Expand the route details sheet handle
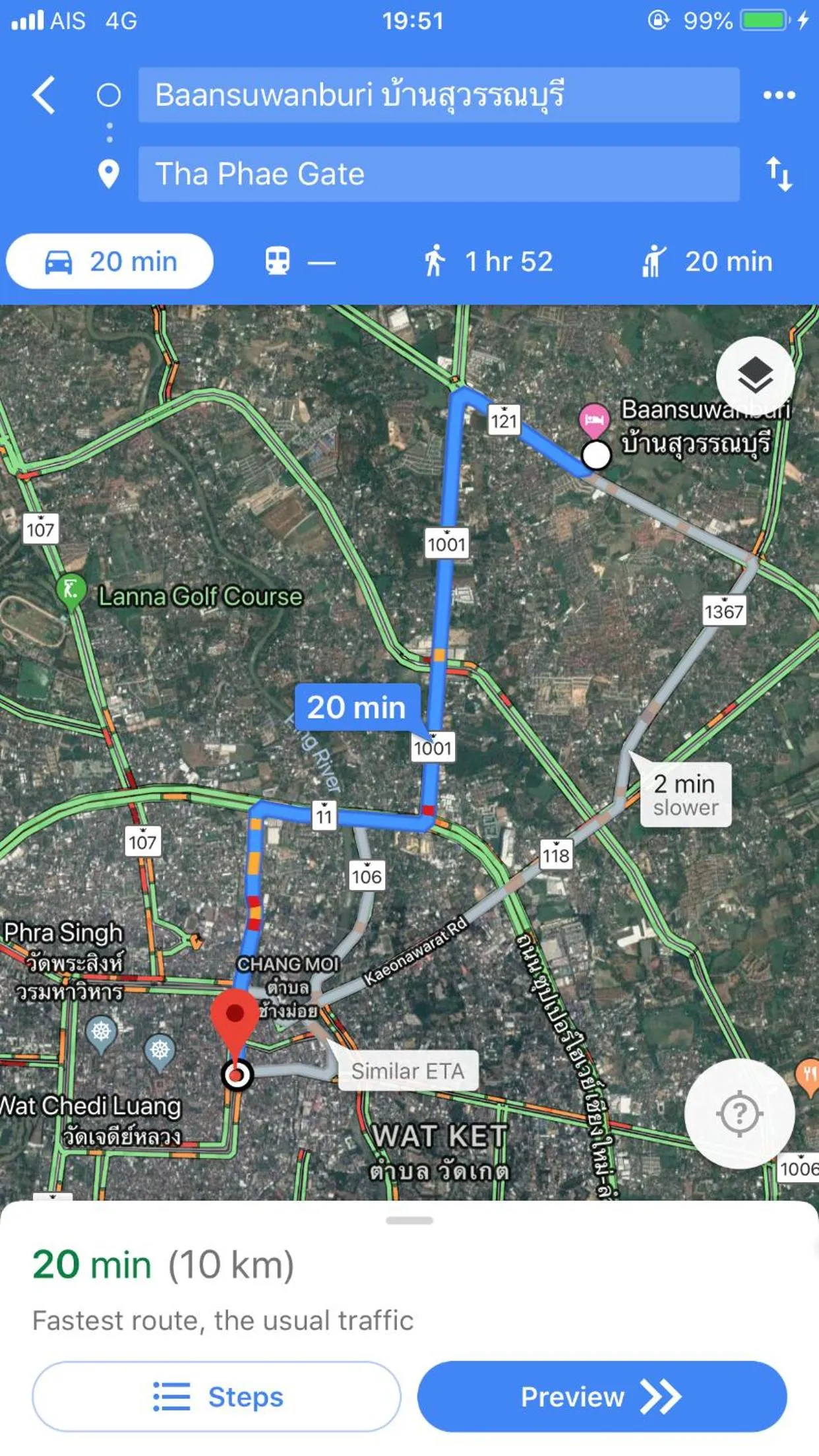 click(409, 1220)
